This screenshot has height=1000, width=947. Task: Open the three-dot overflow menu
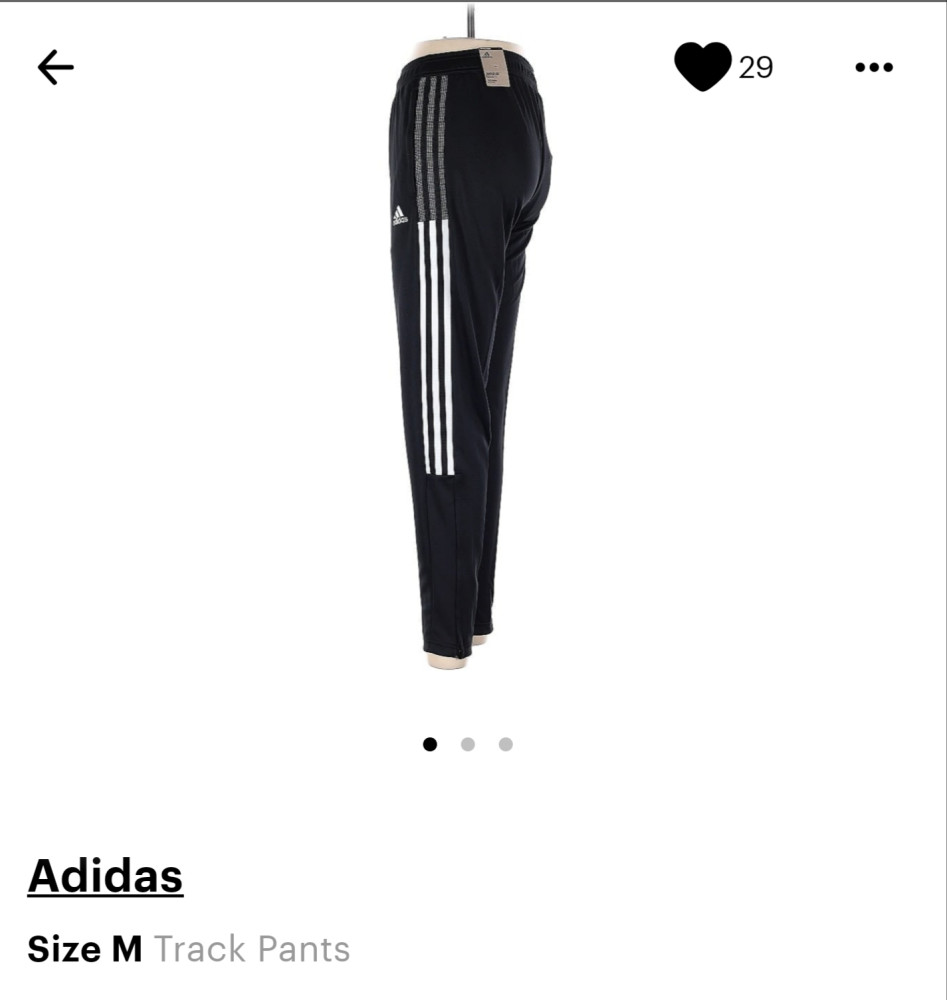873,67
